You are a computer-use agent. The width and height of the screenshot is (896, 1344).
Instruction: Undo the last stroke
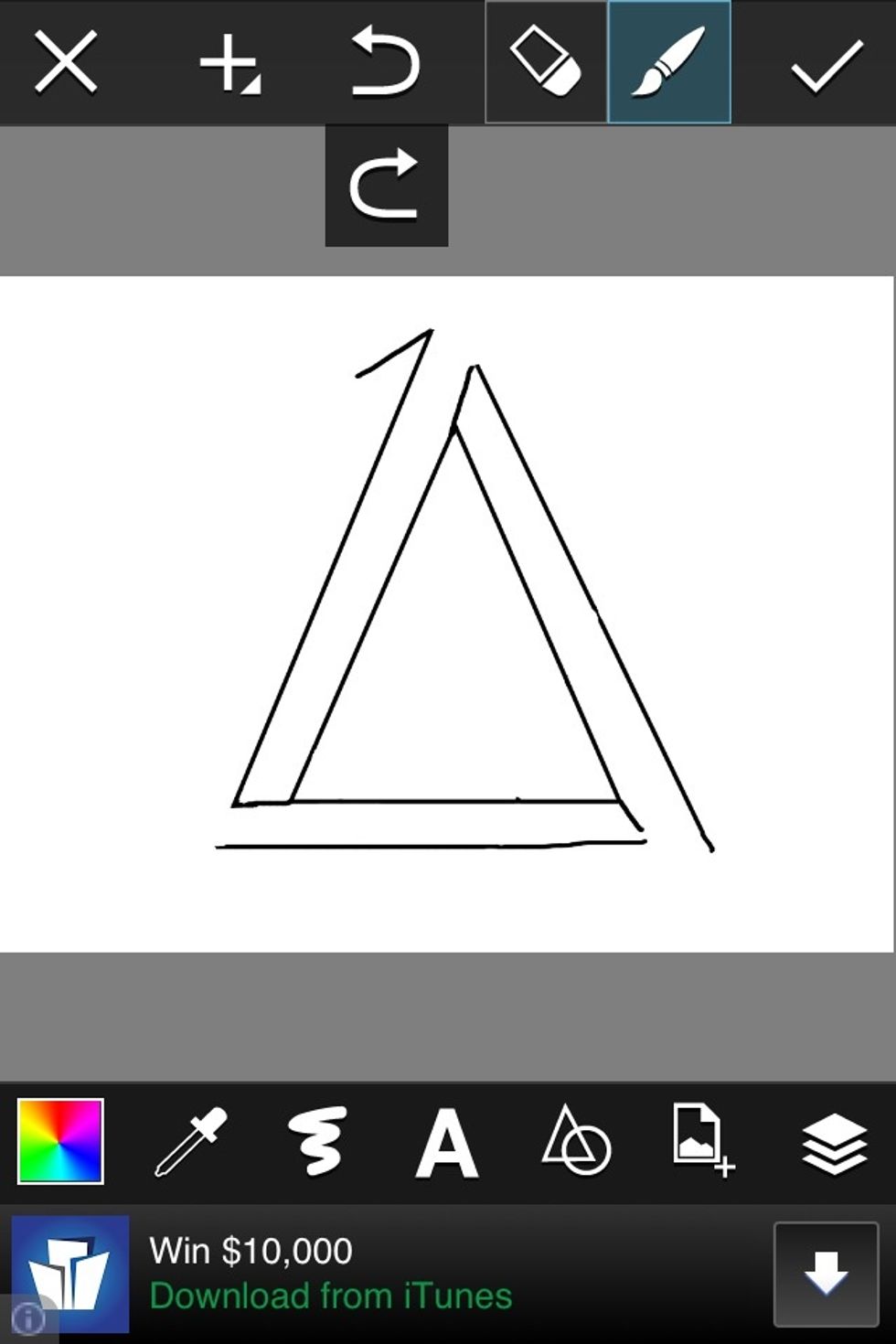385,62
